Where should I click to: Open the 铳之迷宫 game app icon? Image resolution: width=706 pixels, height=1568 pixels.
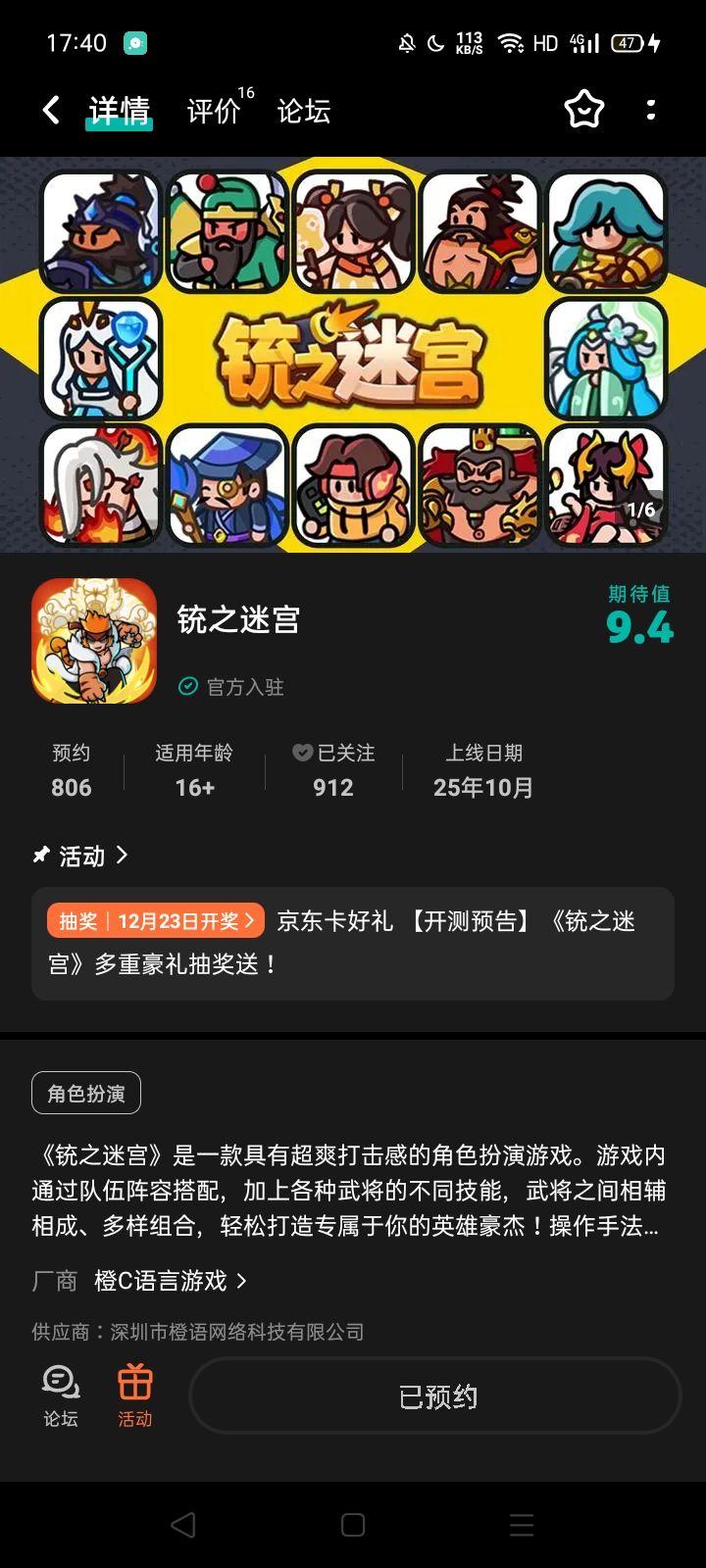tap(95, 641)
